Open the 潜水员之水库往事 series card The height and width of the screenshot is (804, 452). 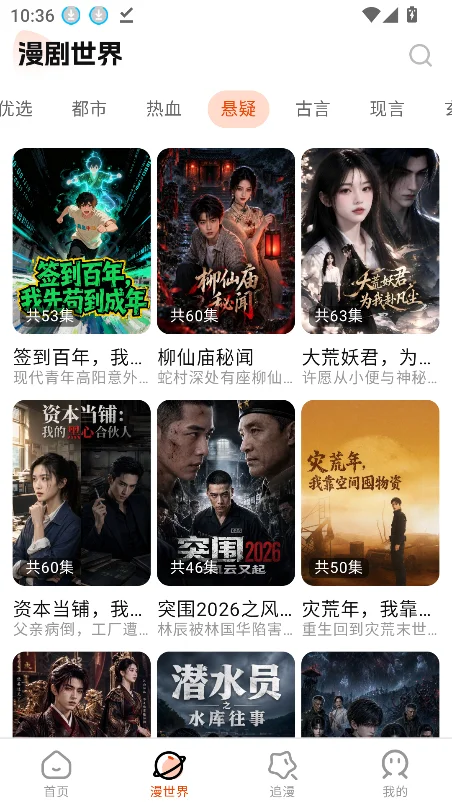pyautogui.click(x=226, y=694)
